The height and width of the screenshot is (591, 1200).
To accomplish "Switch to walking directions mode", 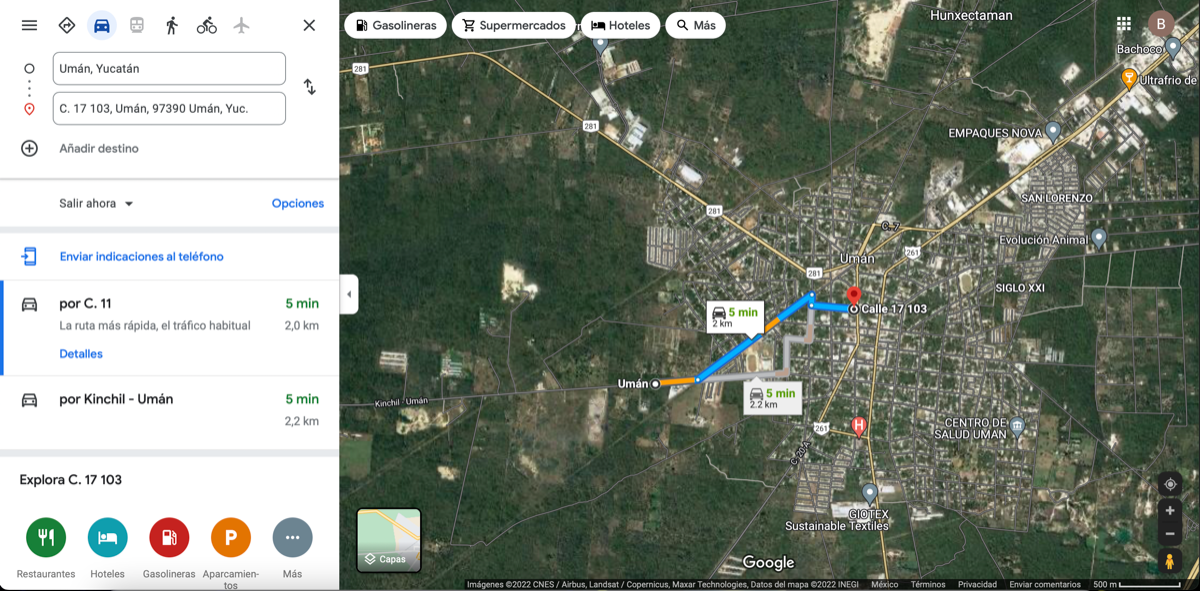I will click(172, 25).
